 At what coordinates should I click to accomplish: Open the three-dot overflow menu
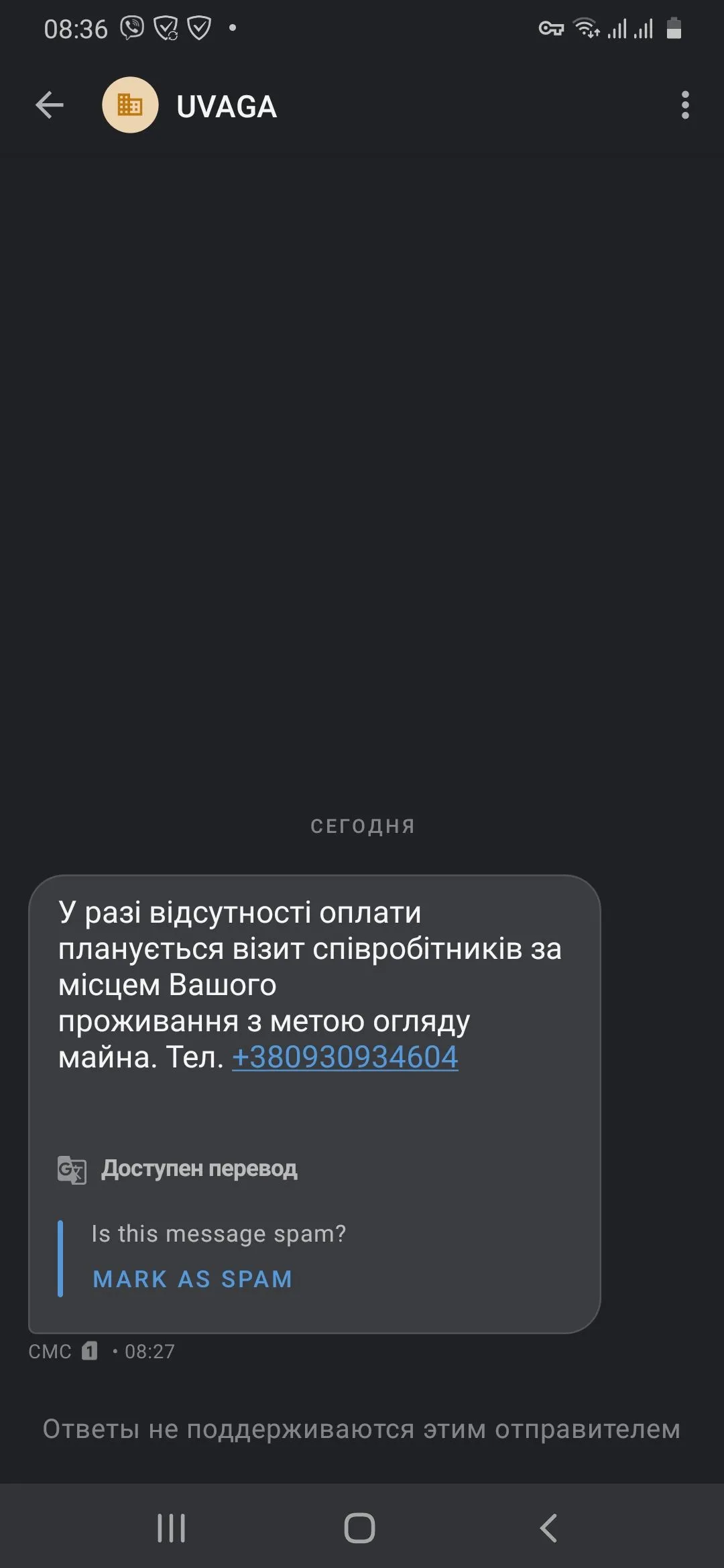pyautogui.click(x=684, y=105)
